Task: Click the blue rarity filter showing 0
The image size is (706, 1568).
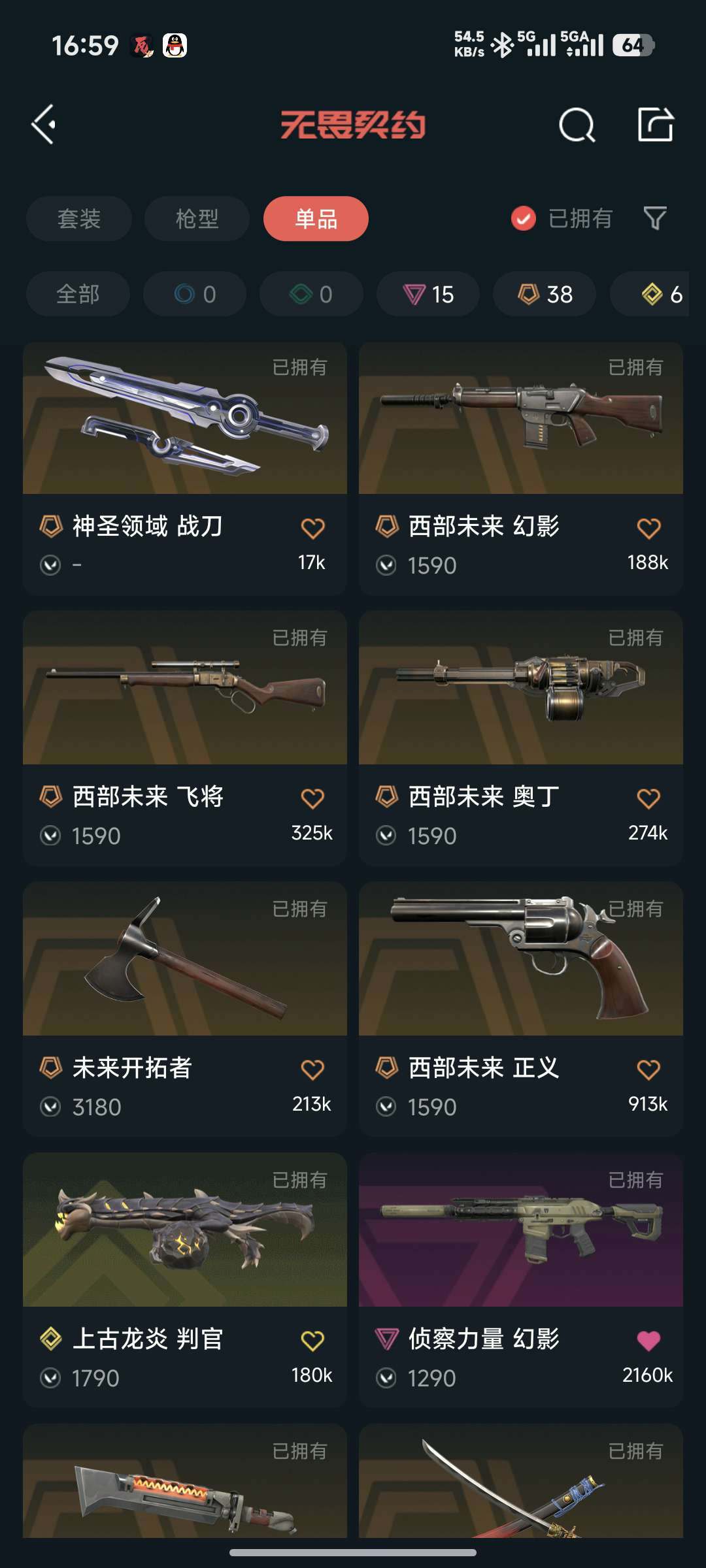Action: point(193,294)
